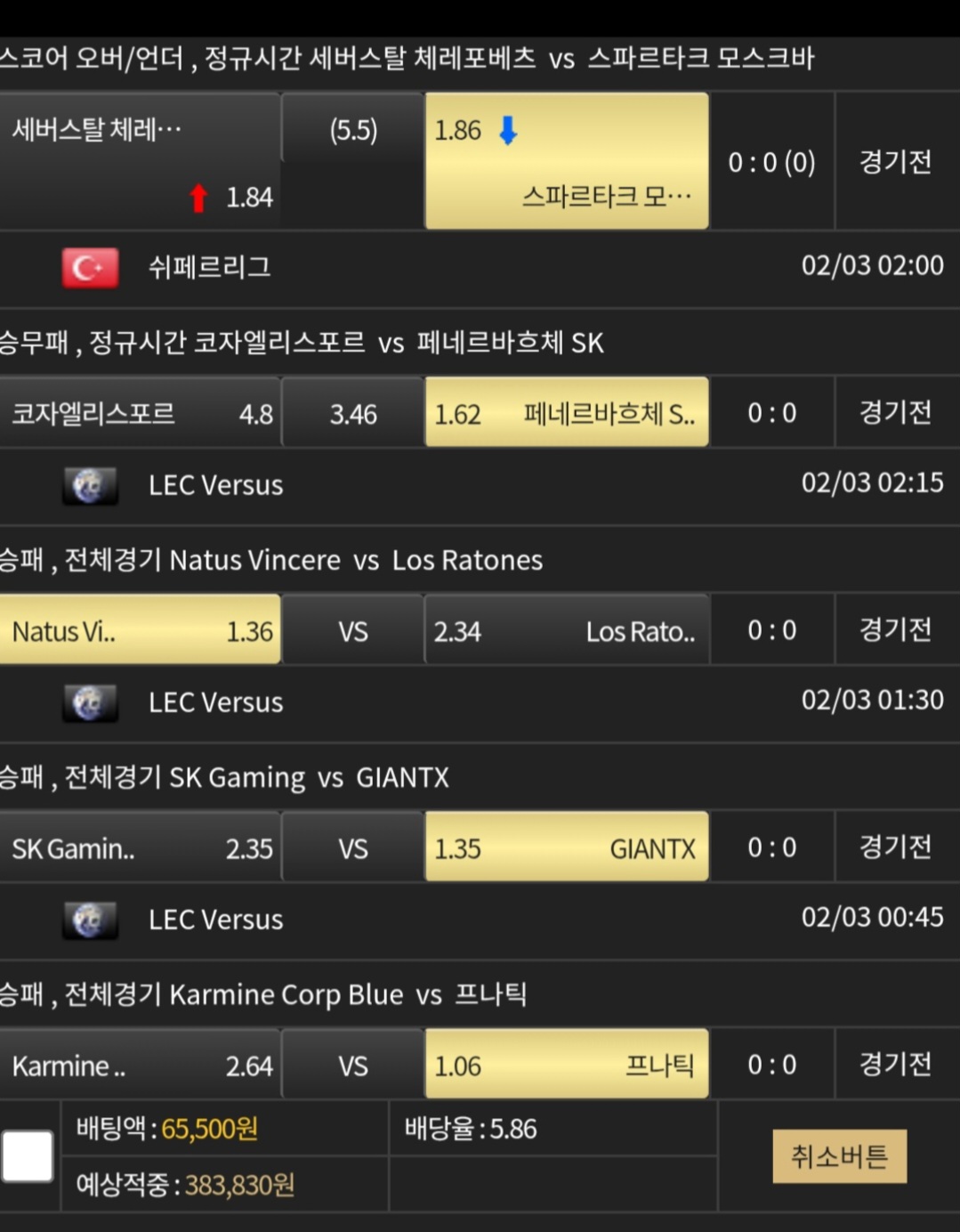
Task: Pick Natus Vincere at 1.36
Action: pyautogui.click(x=141, y=630)
